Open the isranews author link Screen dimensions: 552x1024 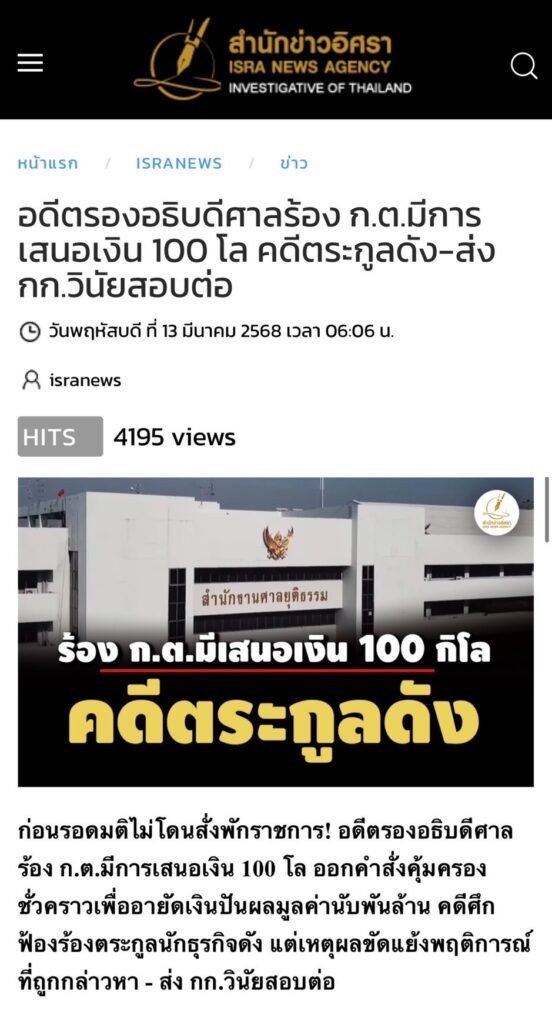coord(85,380)
